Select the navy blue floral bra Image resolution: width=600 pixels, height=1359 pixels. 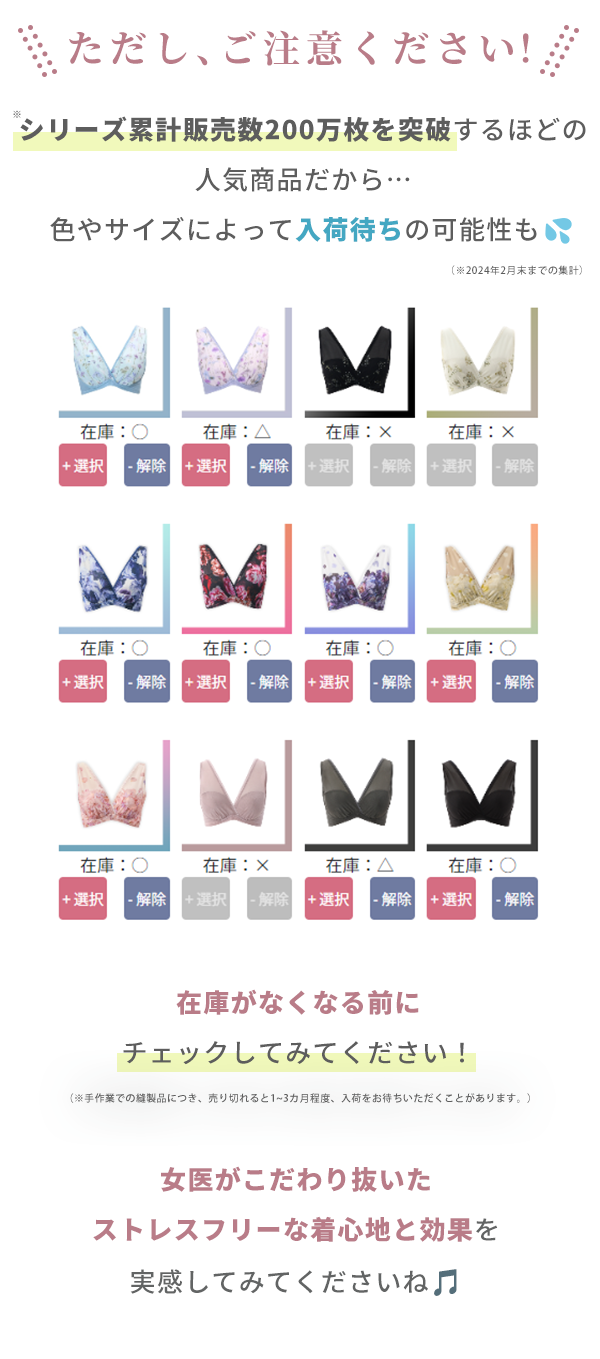tap(83, 681)
